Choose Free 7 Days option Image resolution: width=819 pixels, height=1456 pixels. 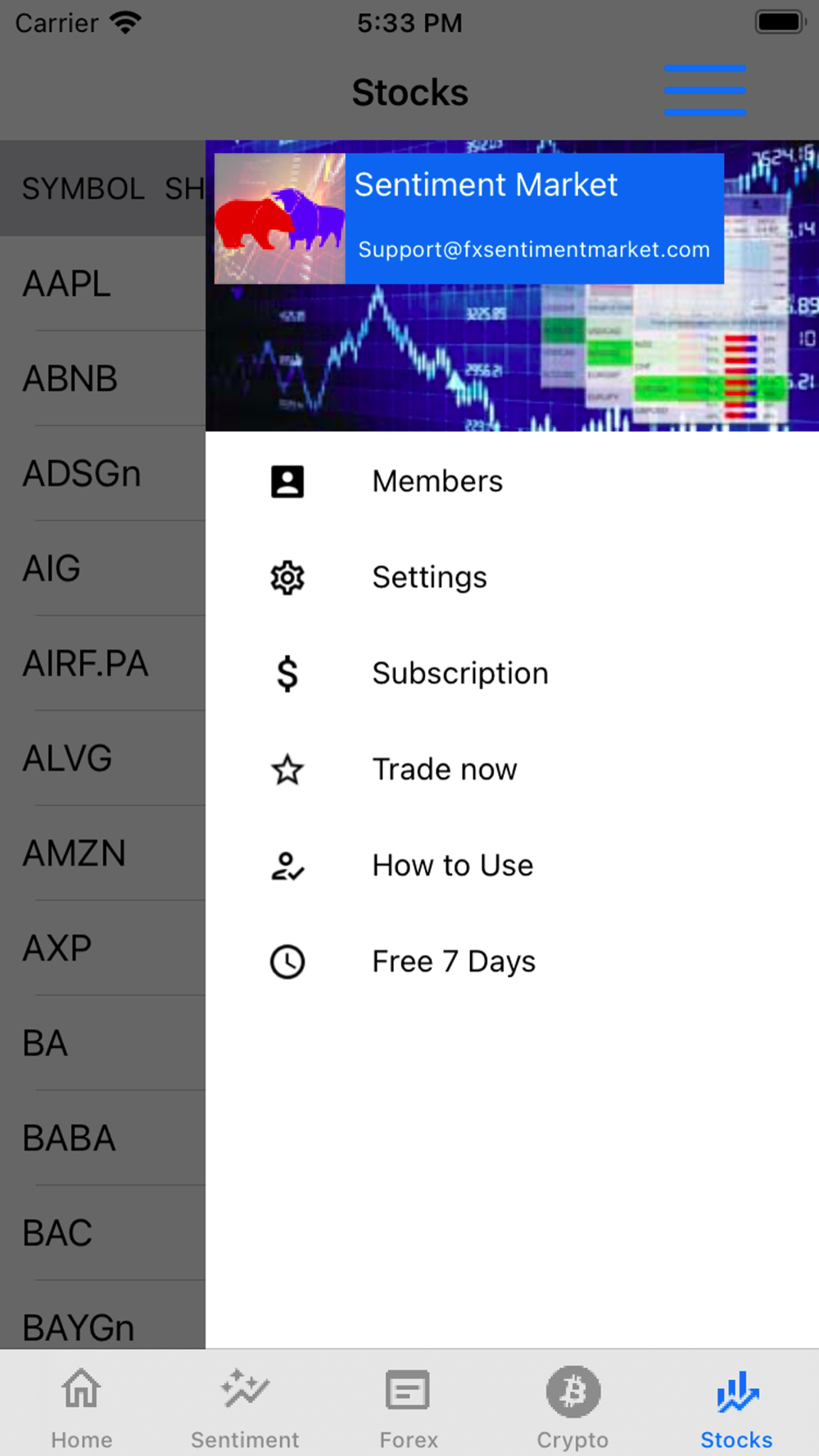(x=453, y=961)
